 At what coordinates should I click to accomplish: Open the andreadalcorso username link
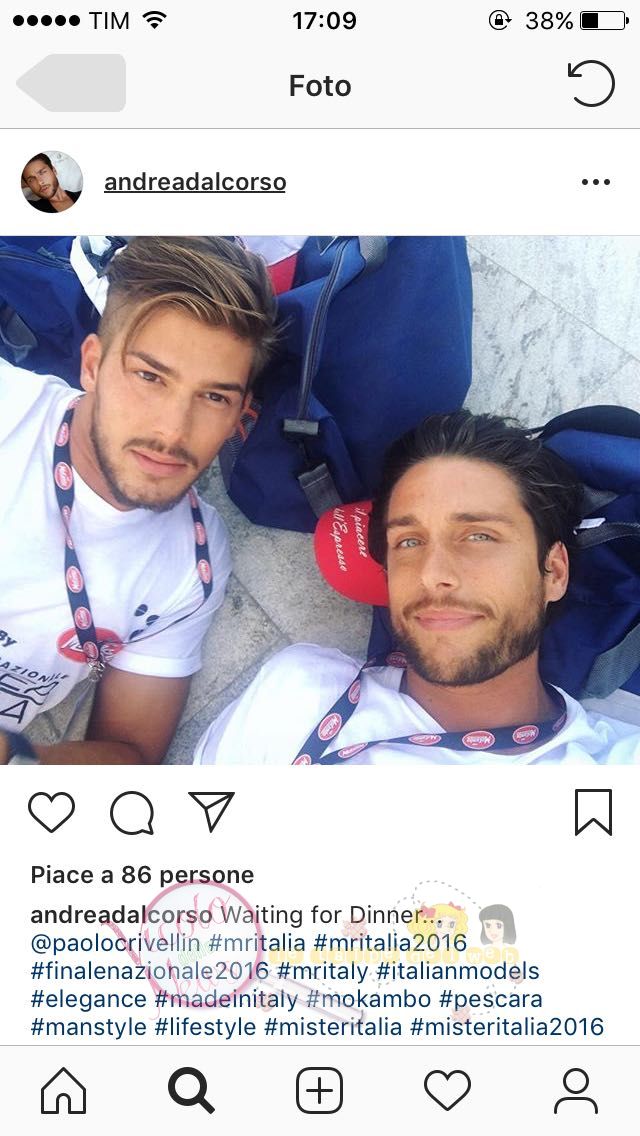(x=195, y=182)
